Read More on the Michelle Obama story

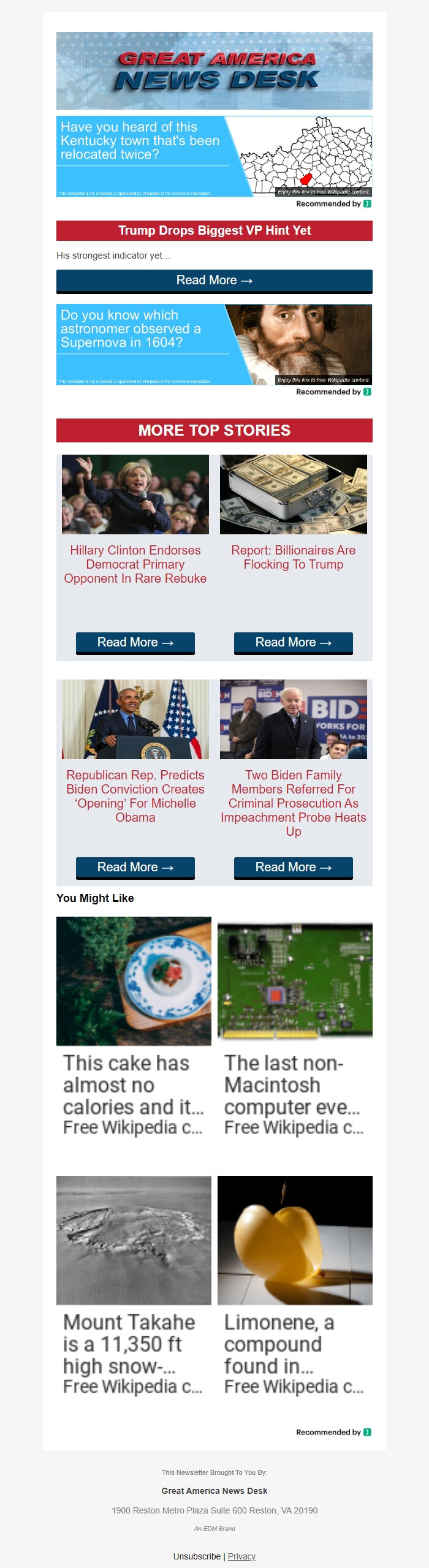135,867
